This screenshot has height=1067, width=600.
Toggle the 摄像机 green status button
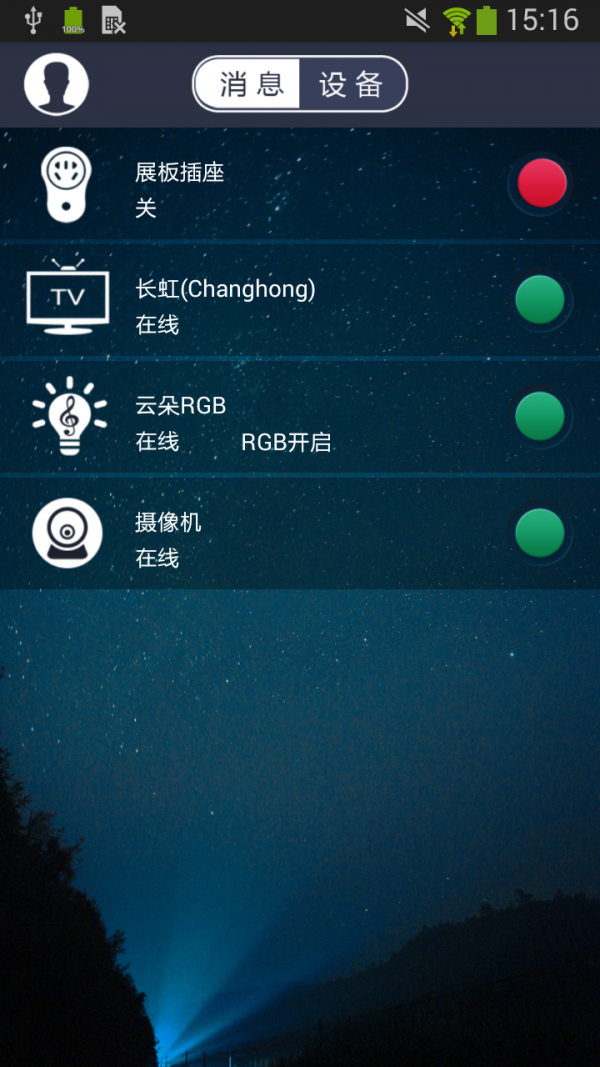pyautogui.click(x=540, y=532)
